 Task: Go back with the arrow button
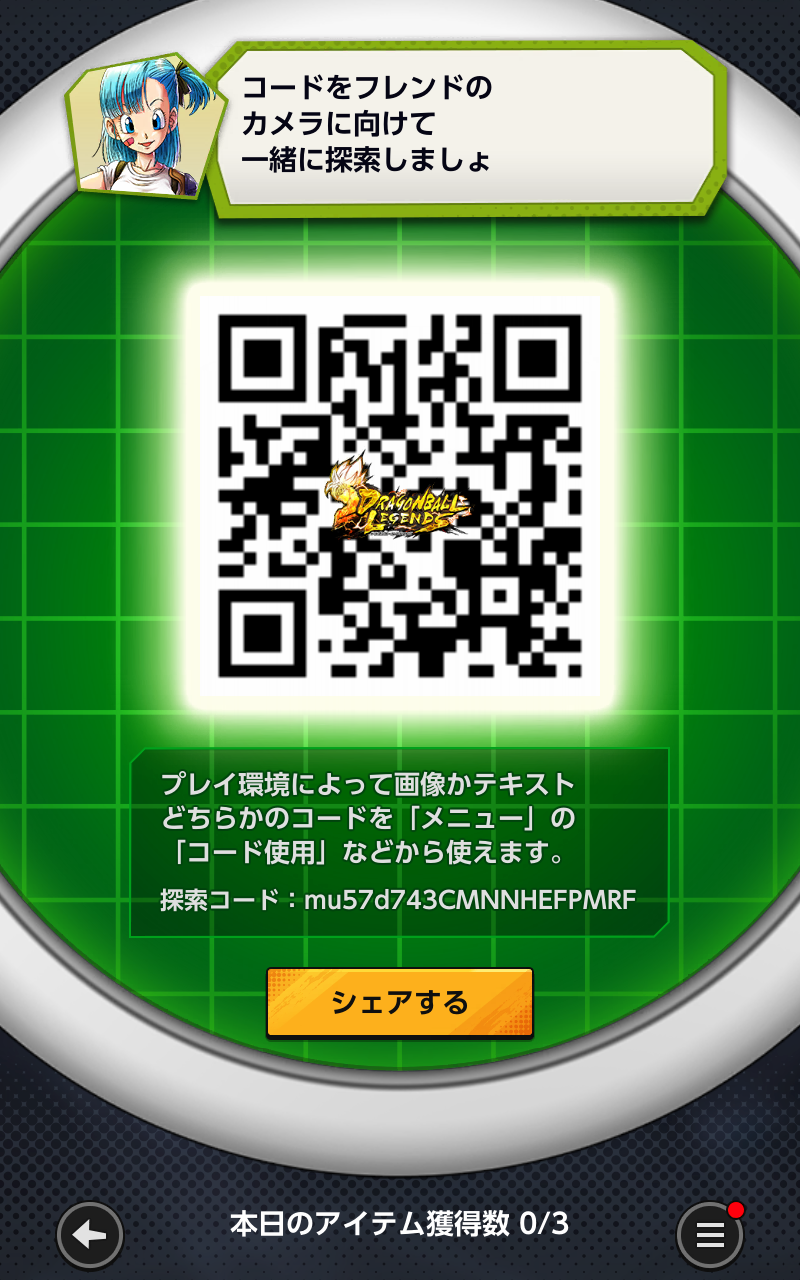(90, 1235)
